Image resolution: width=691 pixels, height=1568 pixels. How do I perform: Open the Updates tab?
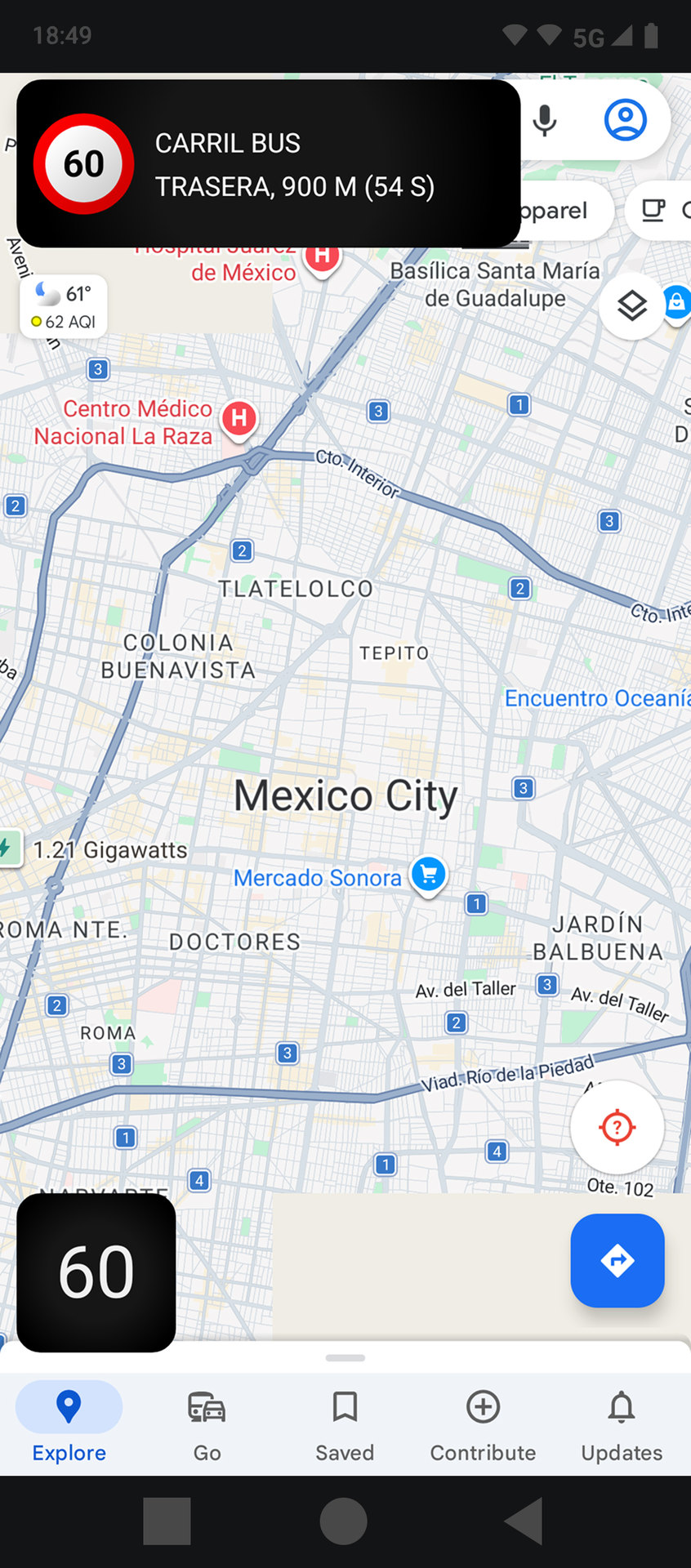[622, 1425]
